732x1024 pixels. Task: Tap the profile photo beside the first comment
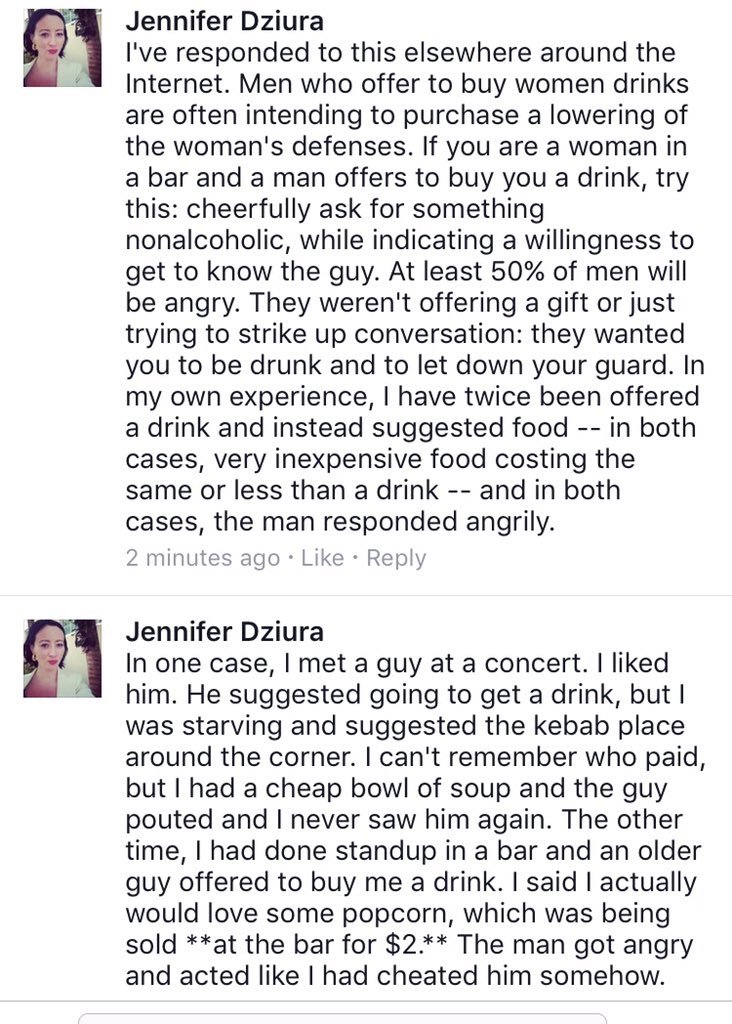(x=62, y=48)
